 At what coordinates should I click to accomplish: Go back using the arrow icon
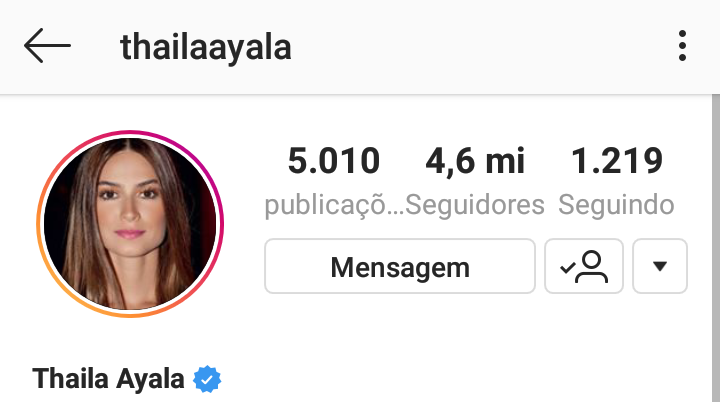47,45
